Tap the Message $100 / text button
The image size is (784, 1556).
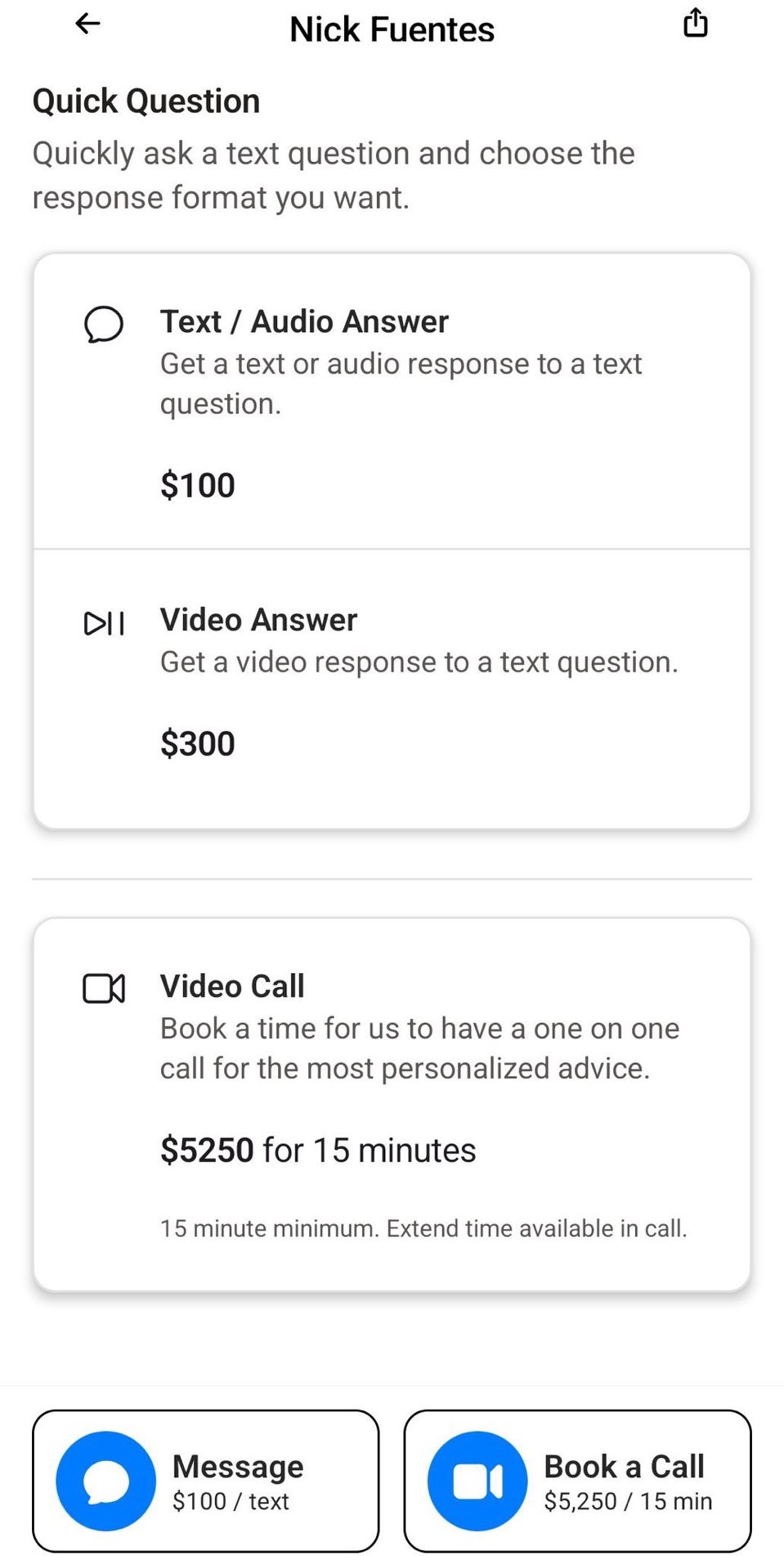coord(206,1481)
